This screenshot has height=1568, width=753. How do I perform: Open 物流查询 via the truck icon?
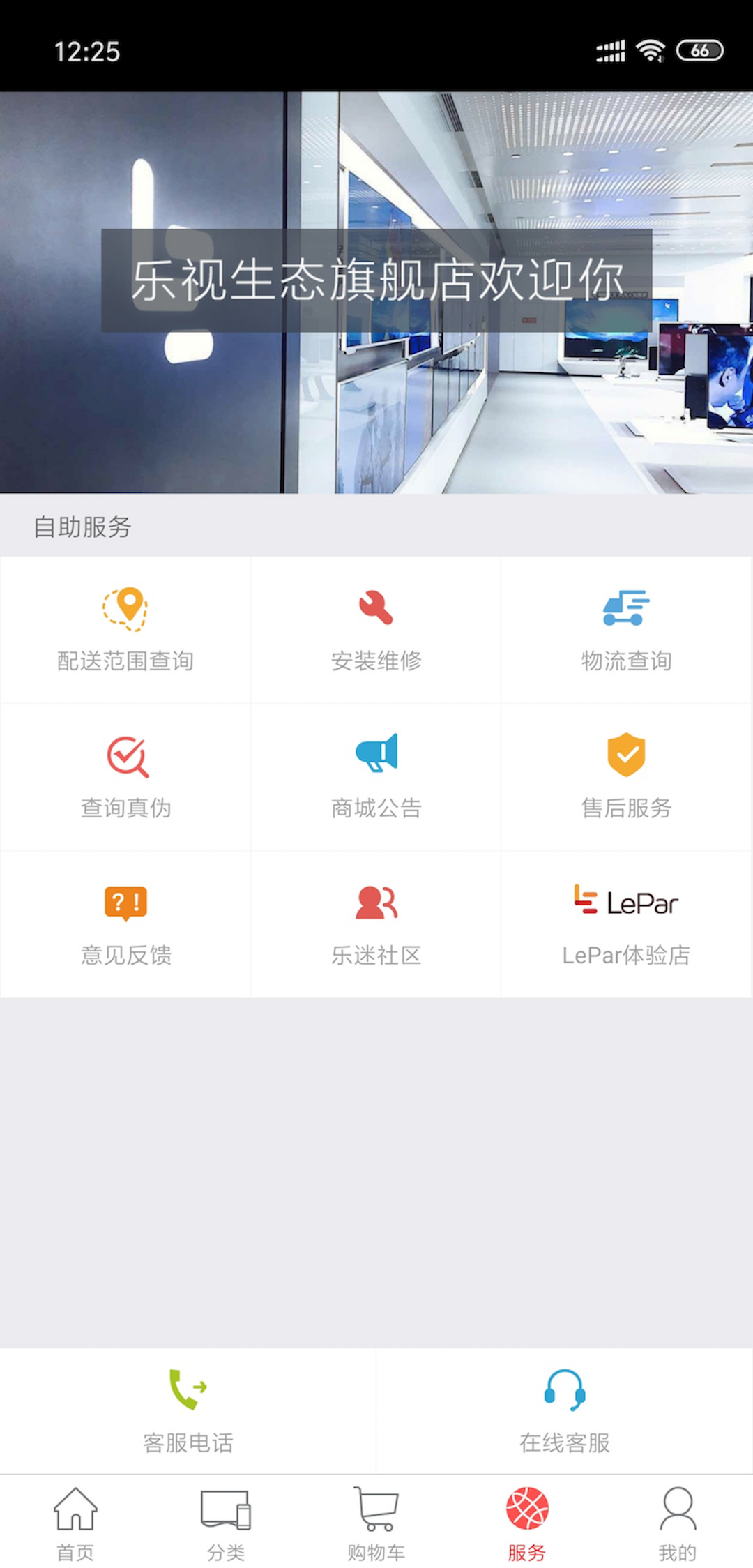pos(625,609)
